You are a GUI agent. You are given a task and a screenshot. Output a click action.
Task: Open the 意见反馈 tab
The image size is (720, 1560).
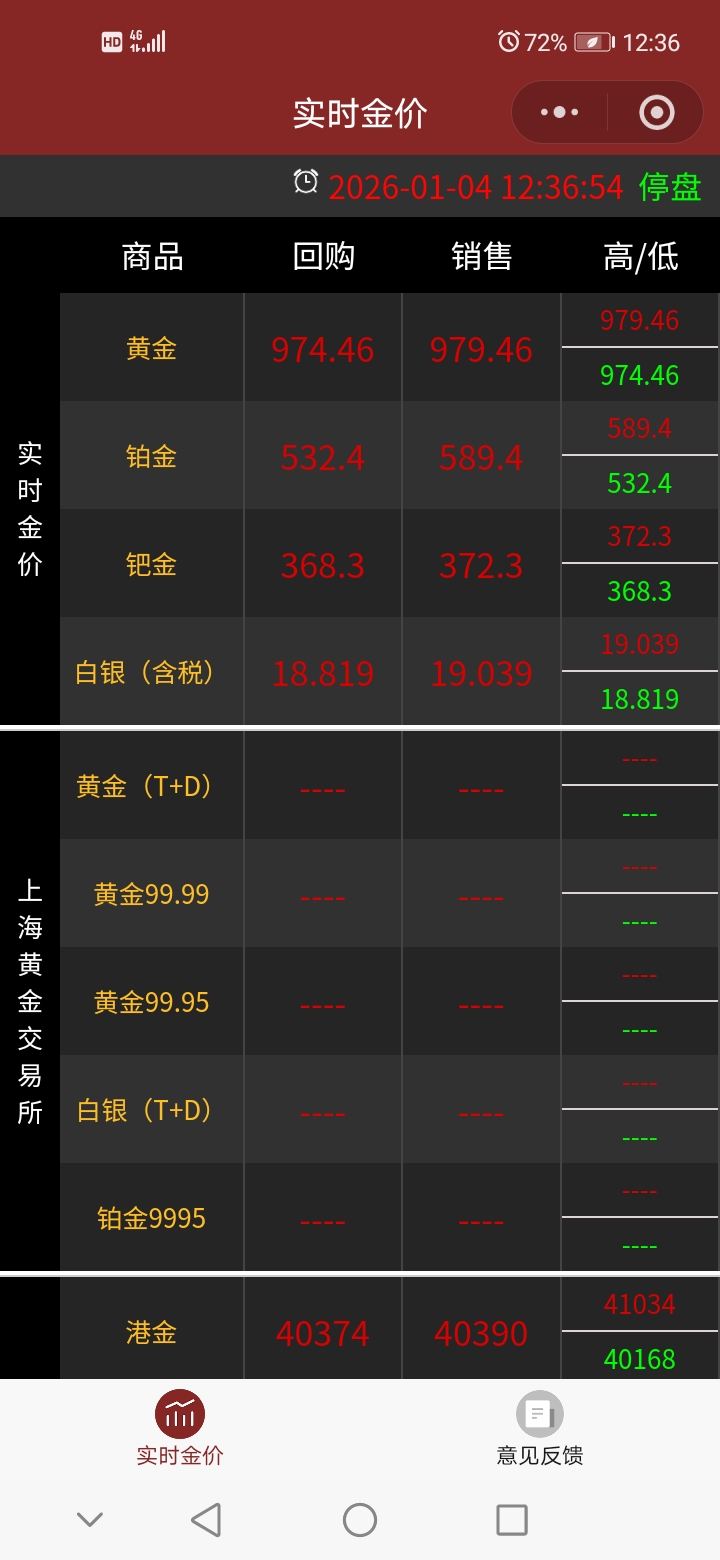coord(540,1428)
